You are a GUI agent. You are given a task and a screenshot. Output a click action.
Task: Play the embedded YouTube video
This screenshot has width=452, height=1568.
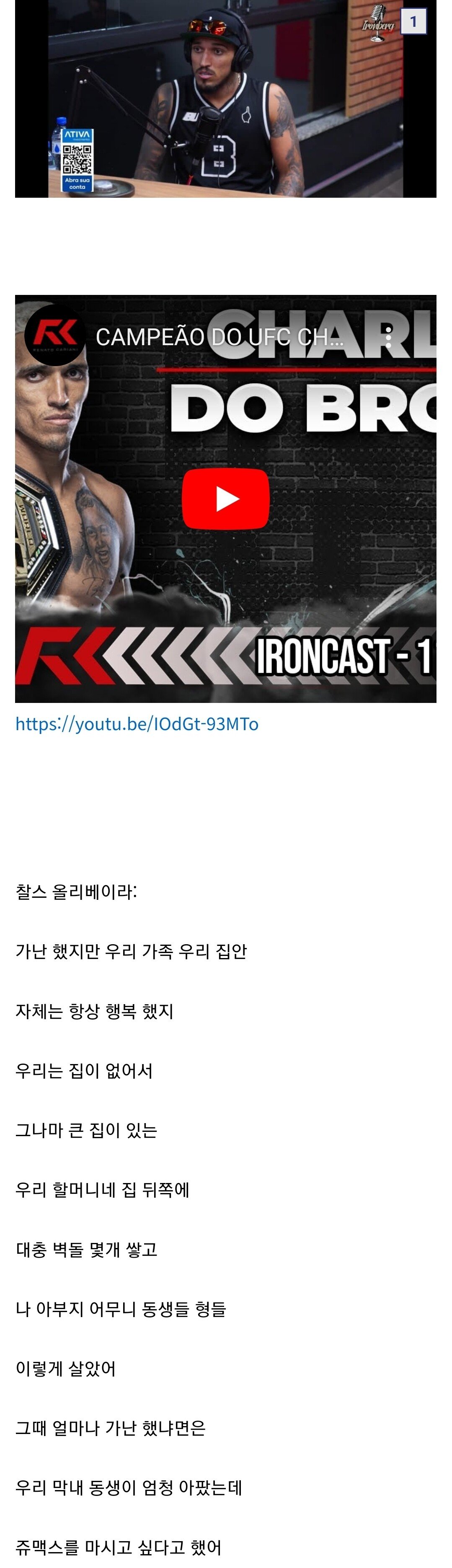(x=226, y=499)
